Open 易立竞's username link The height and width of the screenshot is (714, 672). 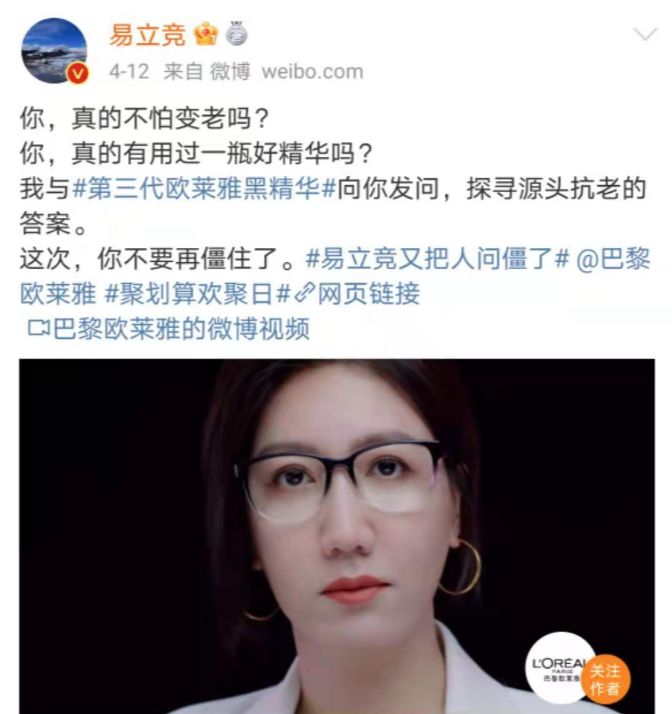pyautogui.click(x=147, y=35)
